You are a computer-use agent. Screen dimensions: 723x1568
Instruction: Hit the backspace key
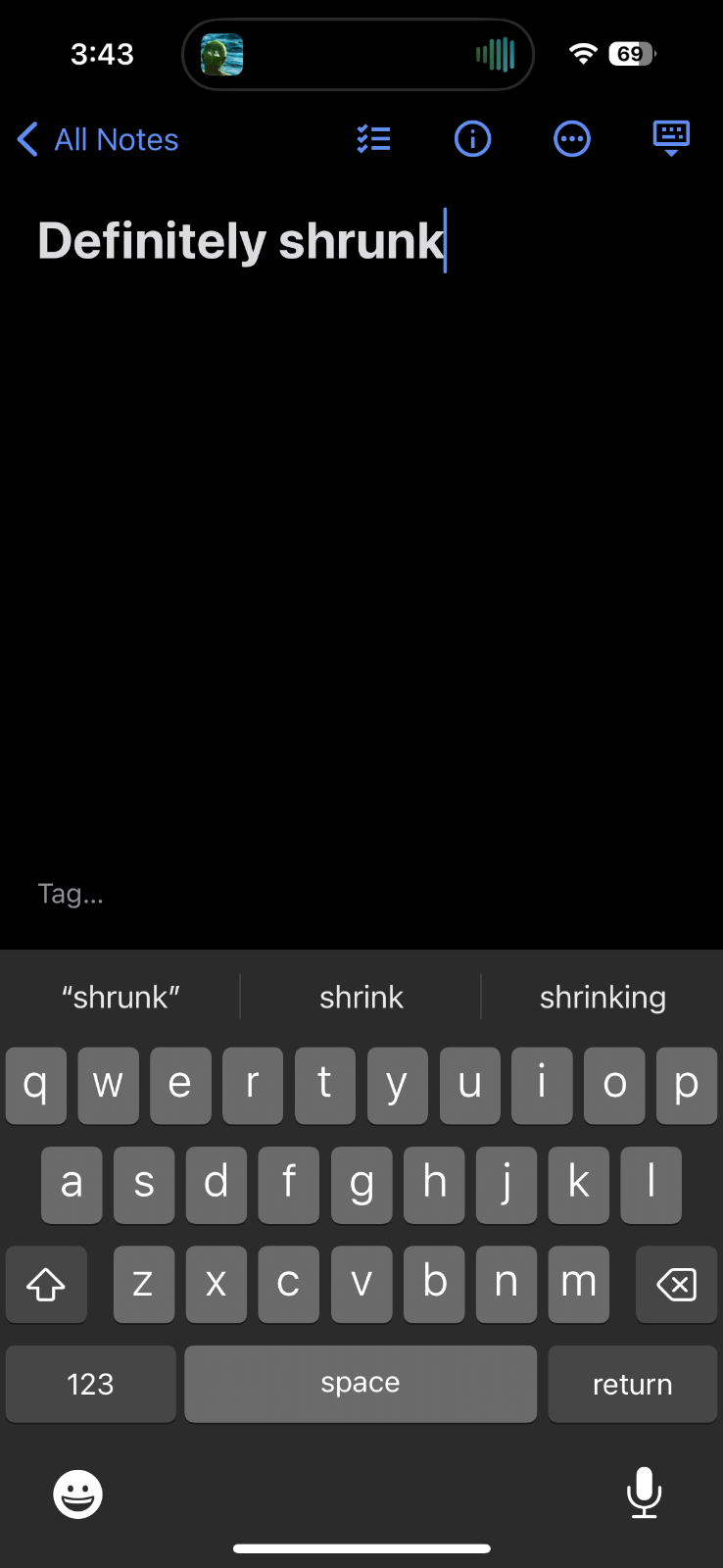point(676,1284)
